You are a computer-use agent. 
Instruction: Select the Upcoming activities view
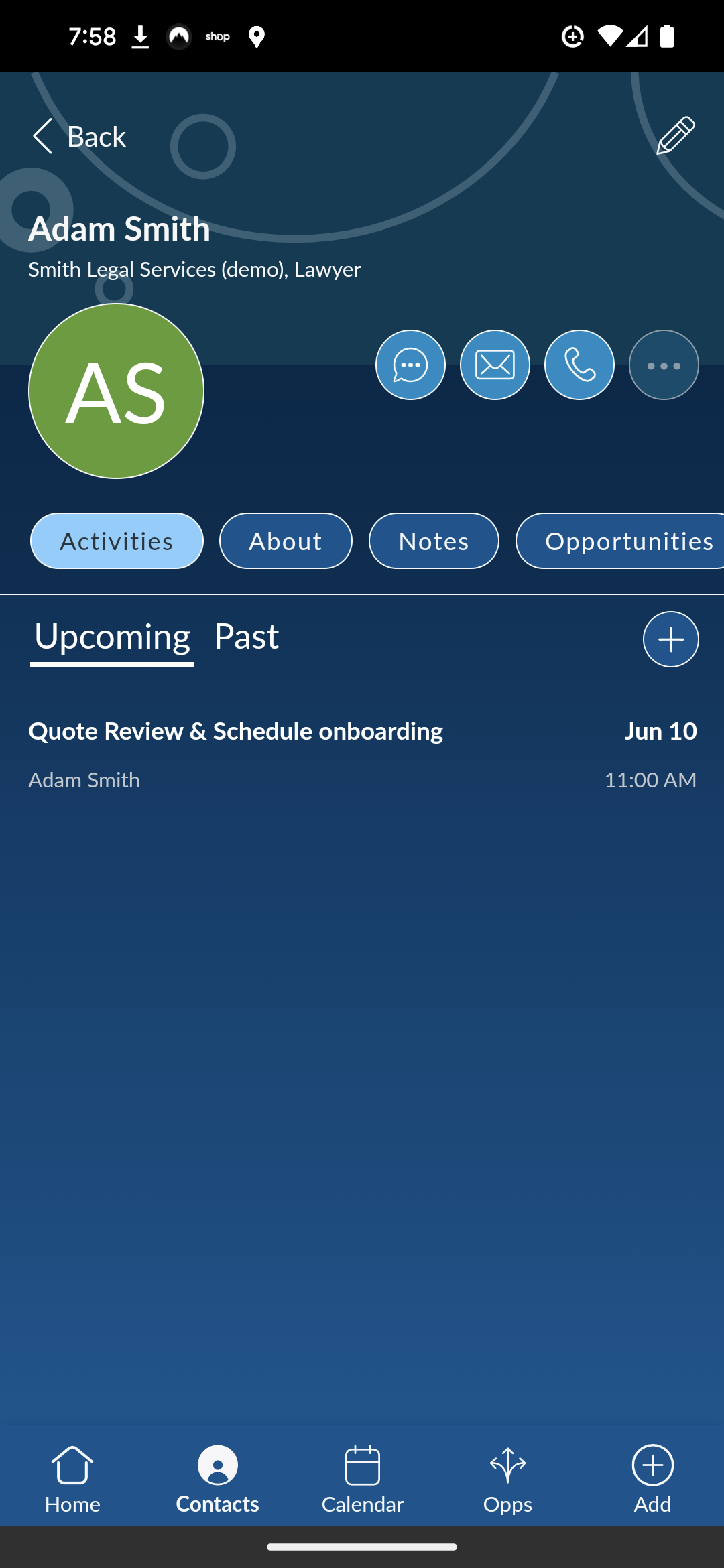pos(111,637)
